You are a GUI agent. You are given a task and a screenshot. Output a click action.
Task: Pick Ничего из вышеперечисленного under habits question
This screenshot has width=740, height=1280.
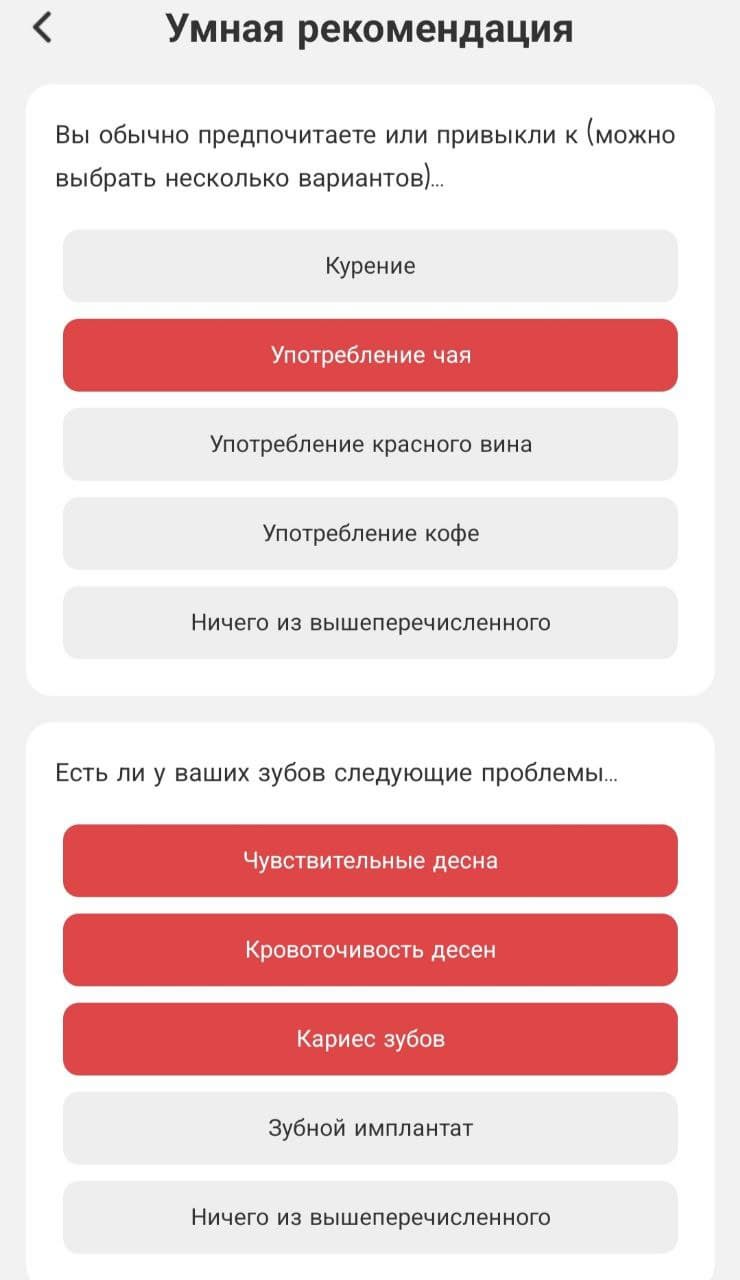point(370,622)
